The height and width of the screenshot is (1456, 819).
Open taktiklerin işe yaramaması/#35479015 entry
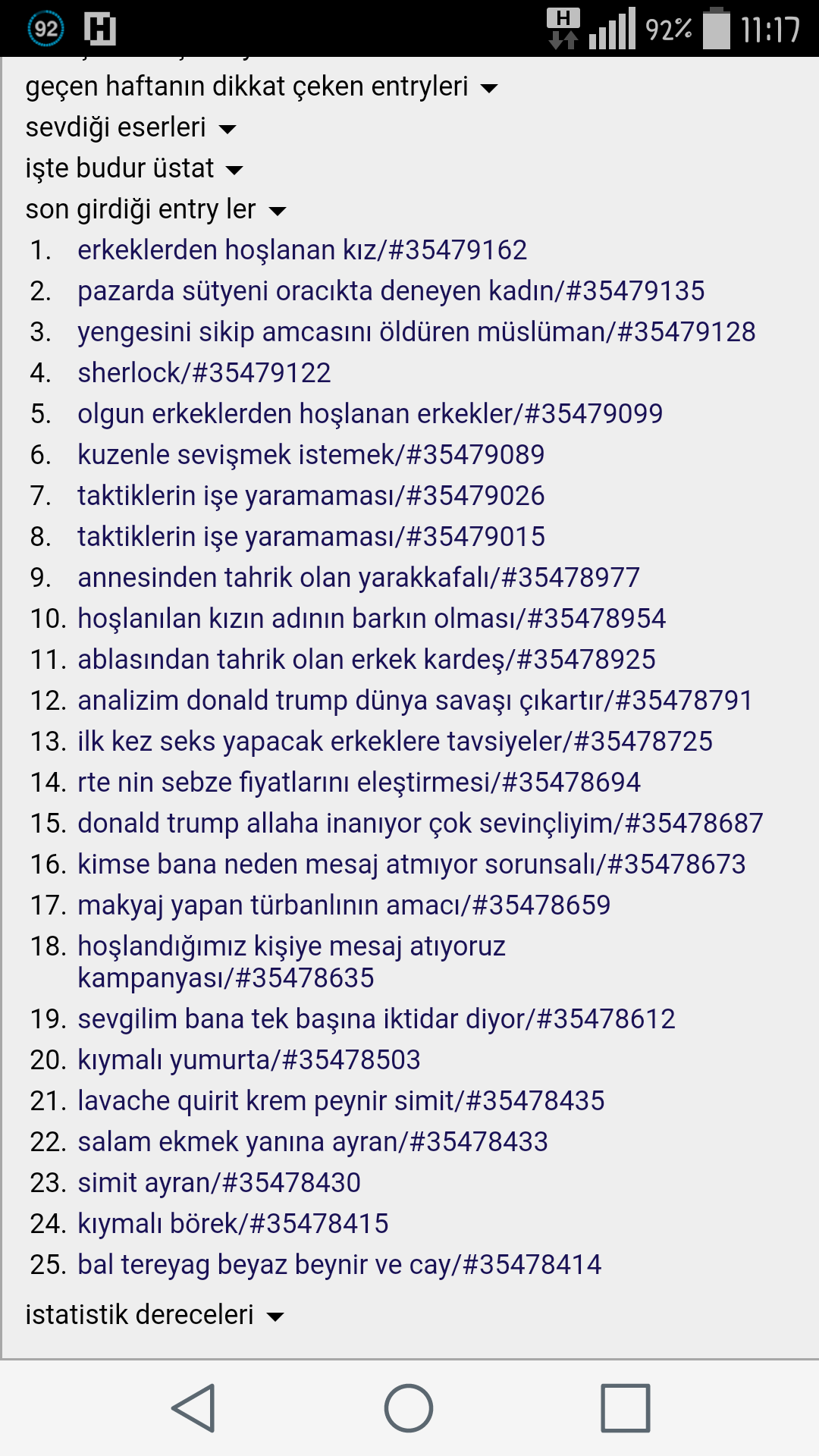(311, 537)
